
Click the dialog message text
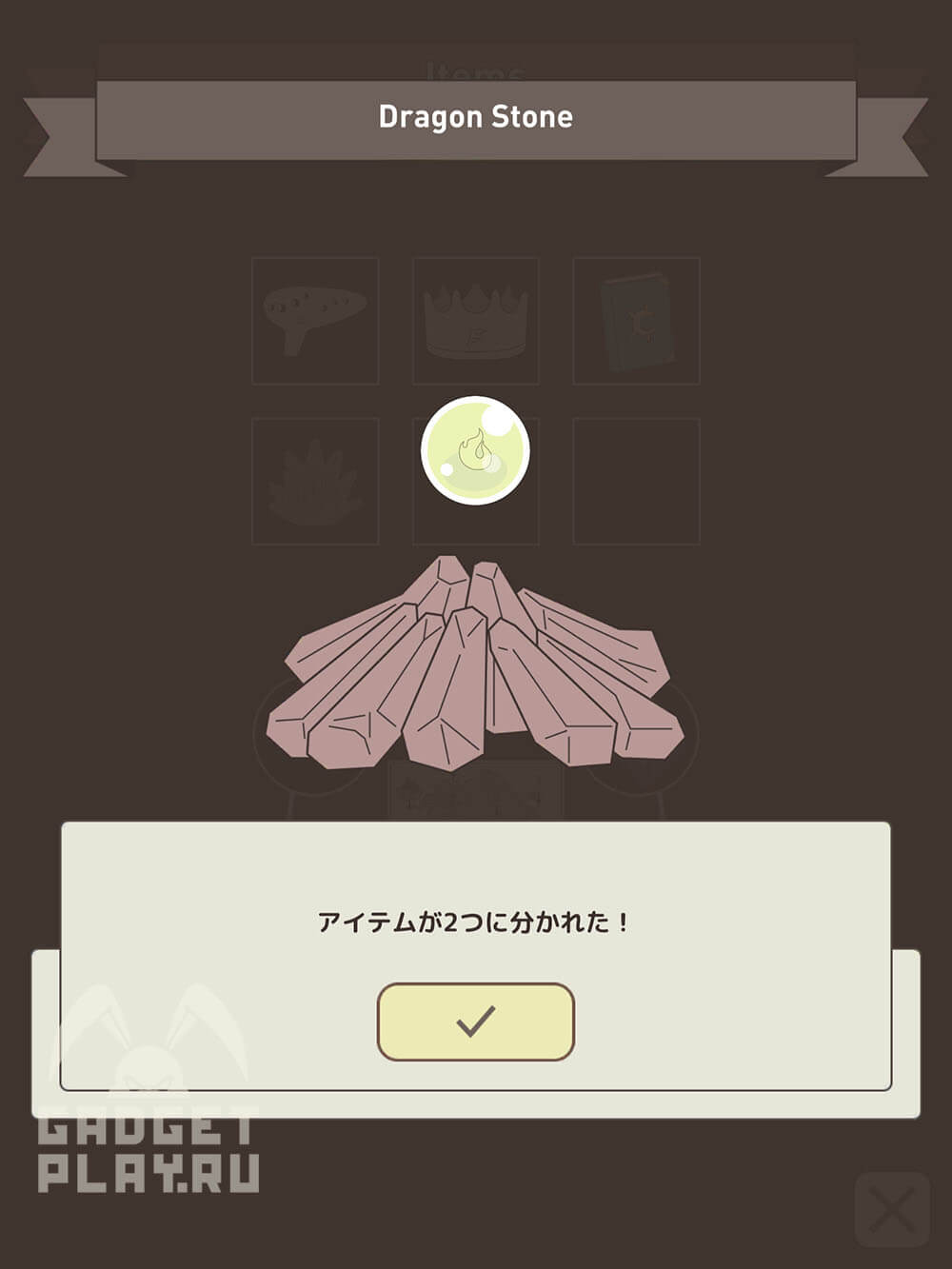click(476, 919)
